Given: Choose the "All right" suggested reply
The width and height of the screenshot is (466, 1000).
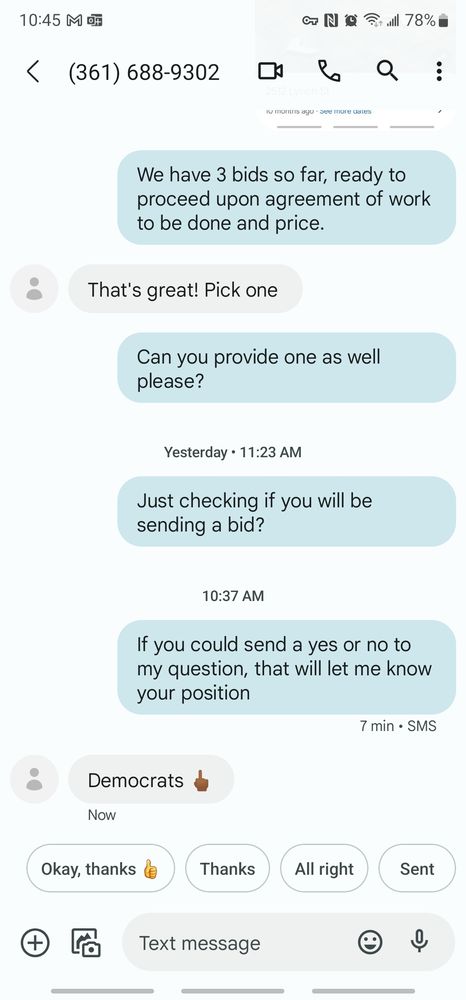Looking at the screenshot, I should tap(324, 869).
